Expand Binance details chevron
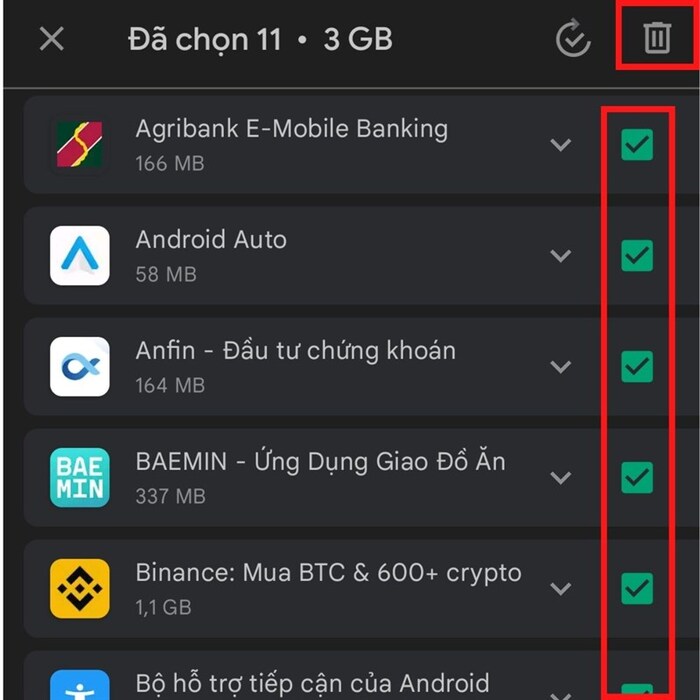This screenshot has width=700, height=700. click(561, 589)
